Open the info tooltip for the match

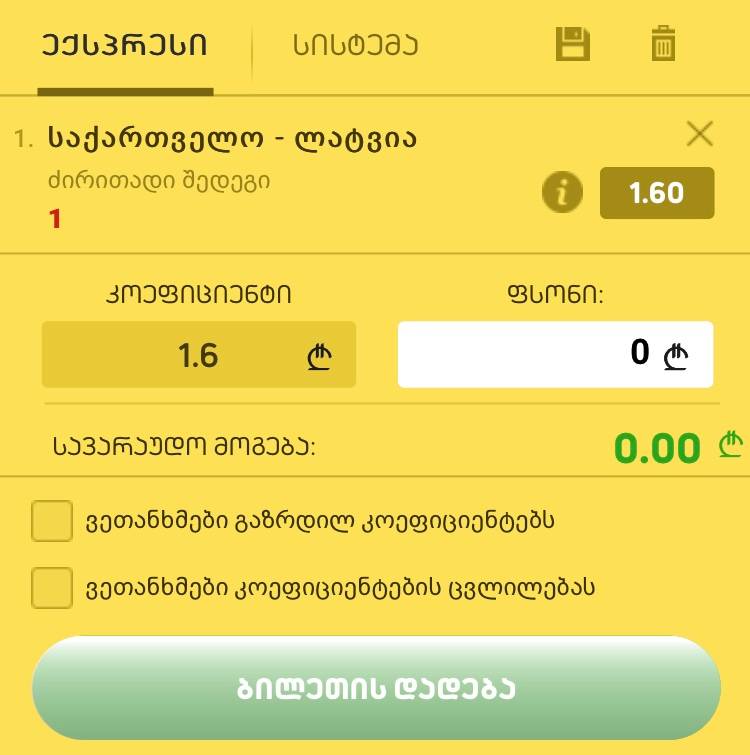tap(562, 193)
